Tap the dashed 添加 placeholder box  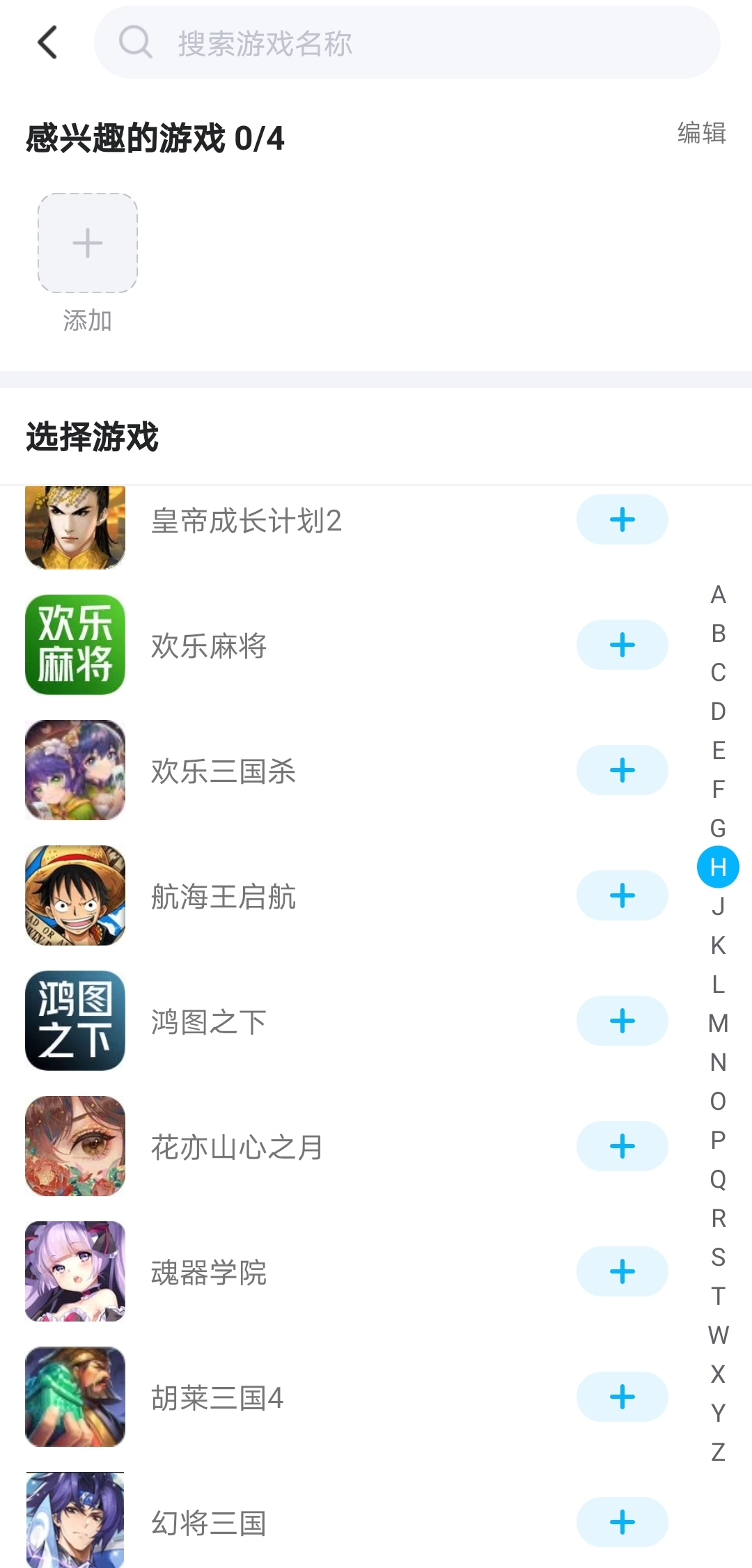pyautogui.click(x=88, y=243)
